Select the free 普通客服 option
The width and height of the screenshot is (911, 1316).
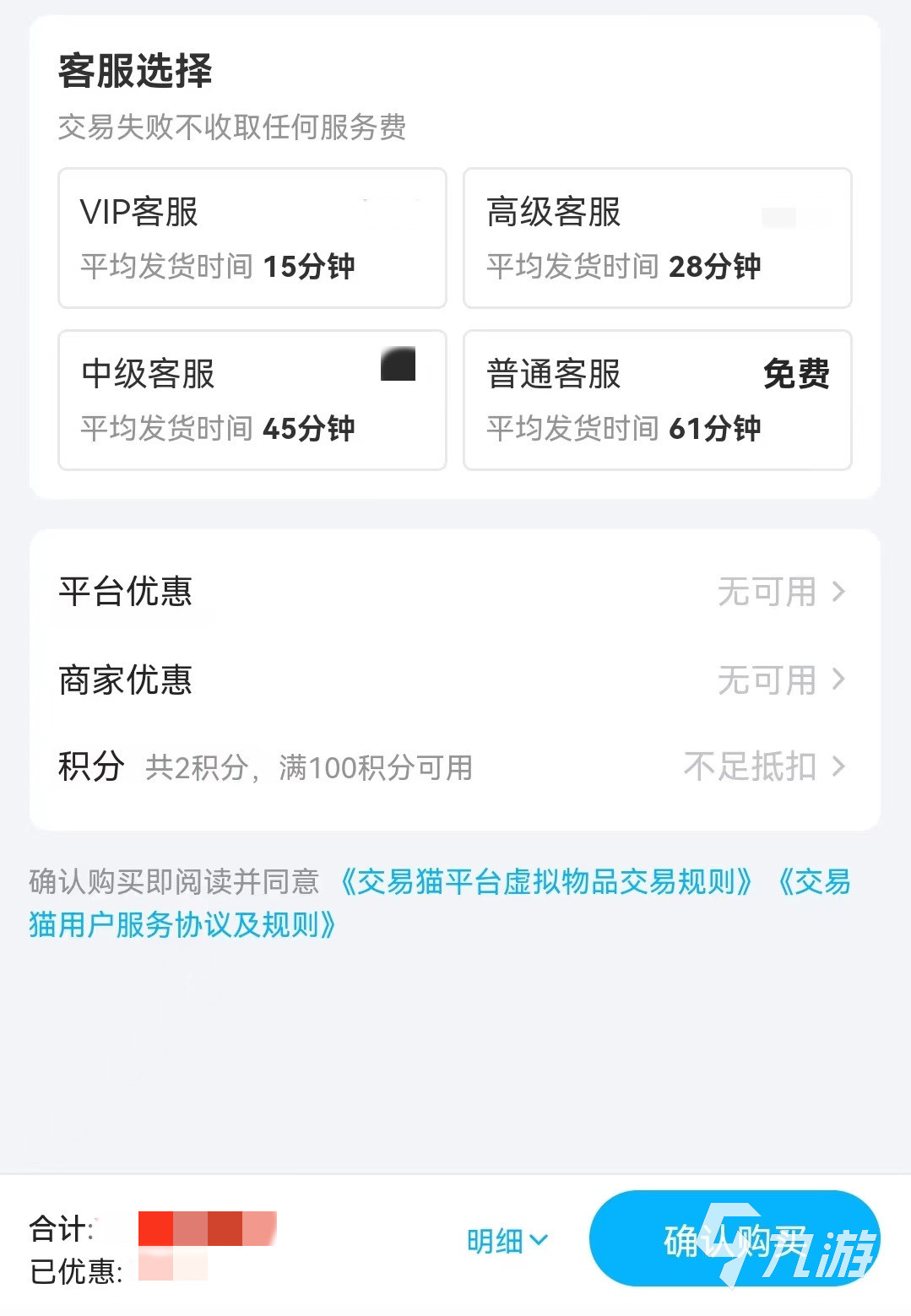pos(657,400)
